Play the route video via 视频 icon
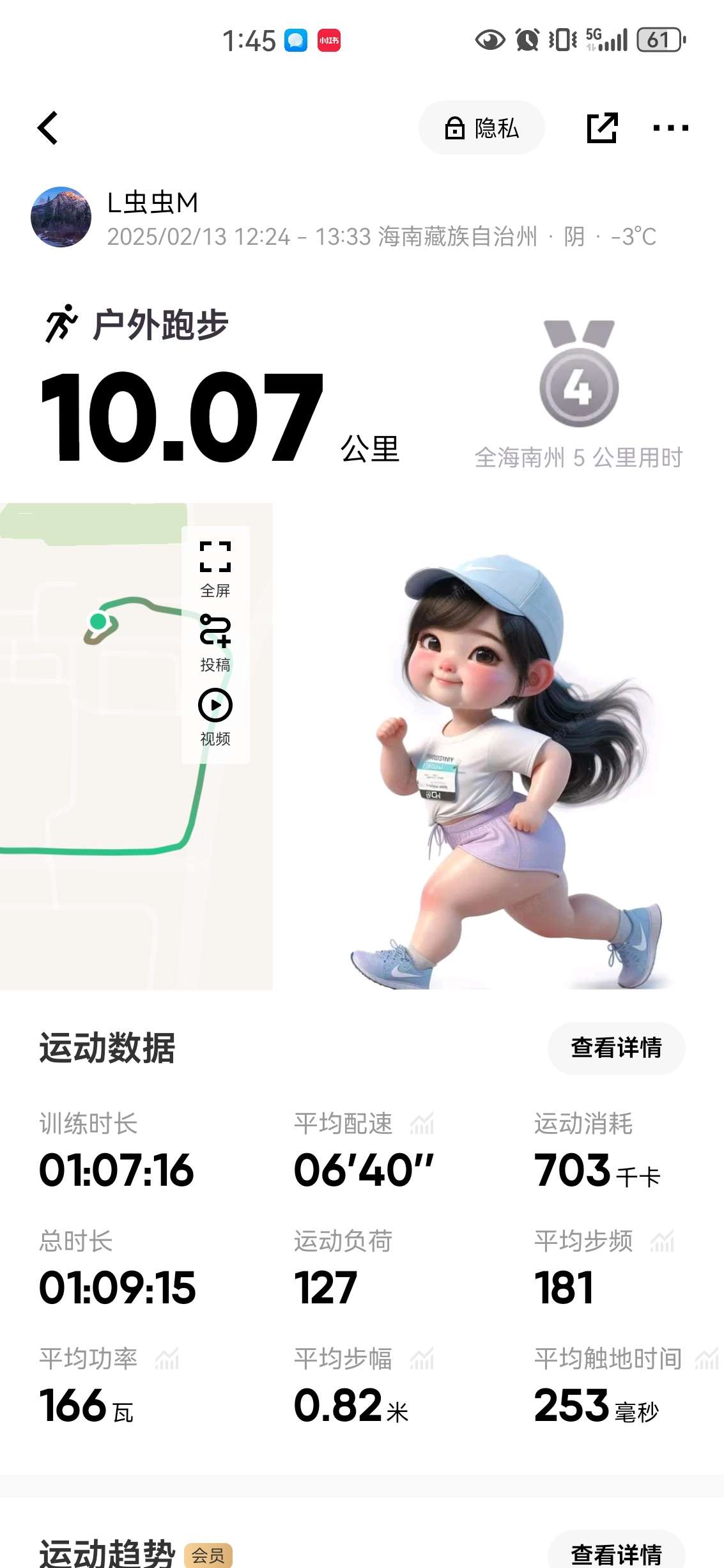The image size is (724, 1568). (x=215, y=707)
